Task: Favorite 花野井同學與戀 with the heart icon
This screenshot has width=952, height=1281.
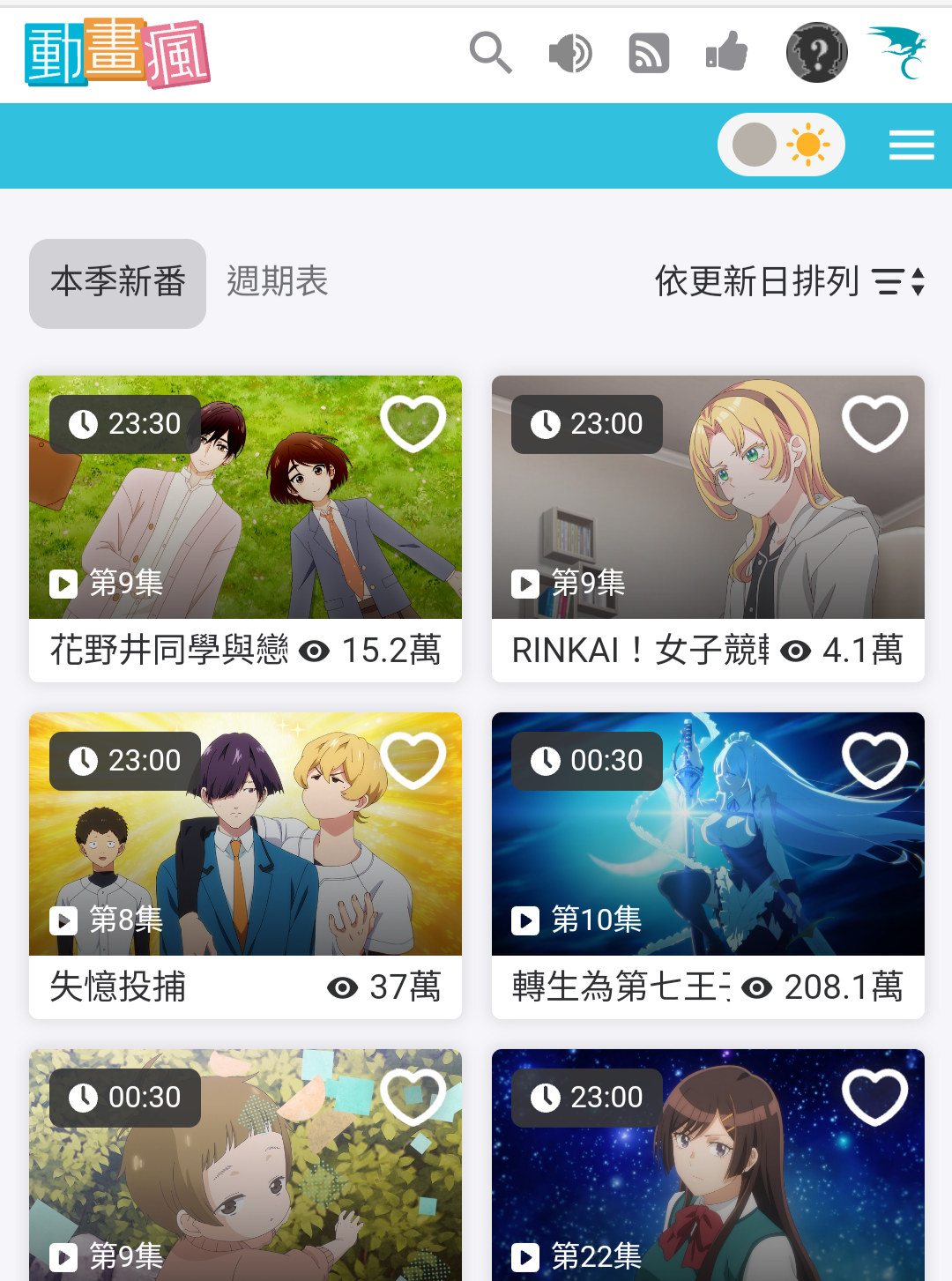Action: pyautogui.click(x=413, y=421)
